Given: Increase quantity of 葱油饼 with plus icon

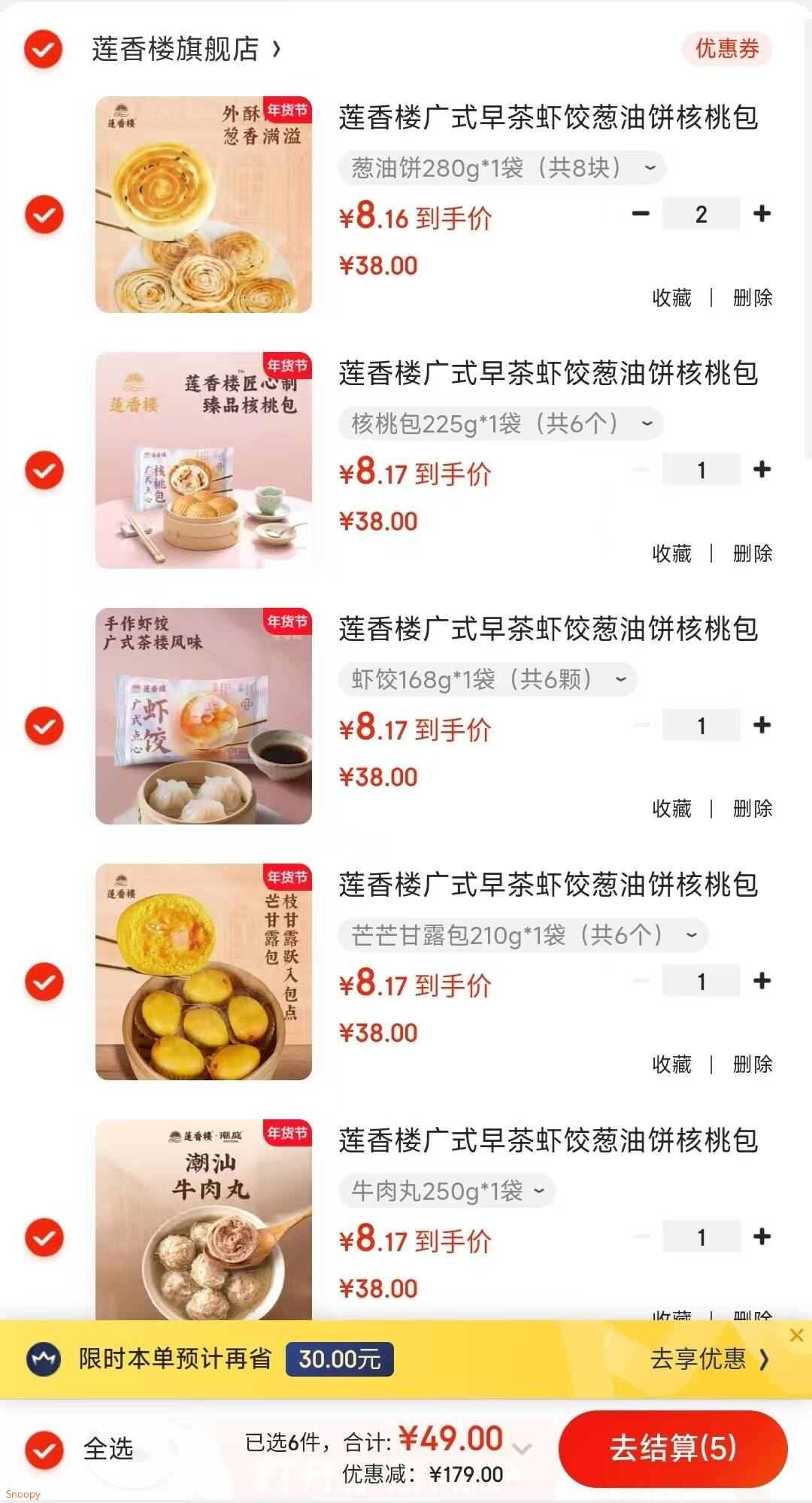Looking at the screenshot, I should pyautogui.click(x=762, y=214).
